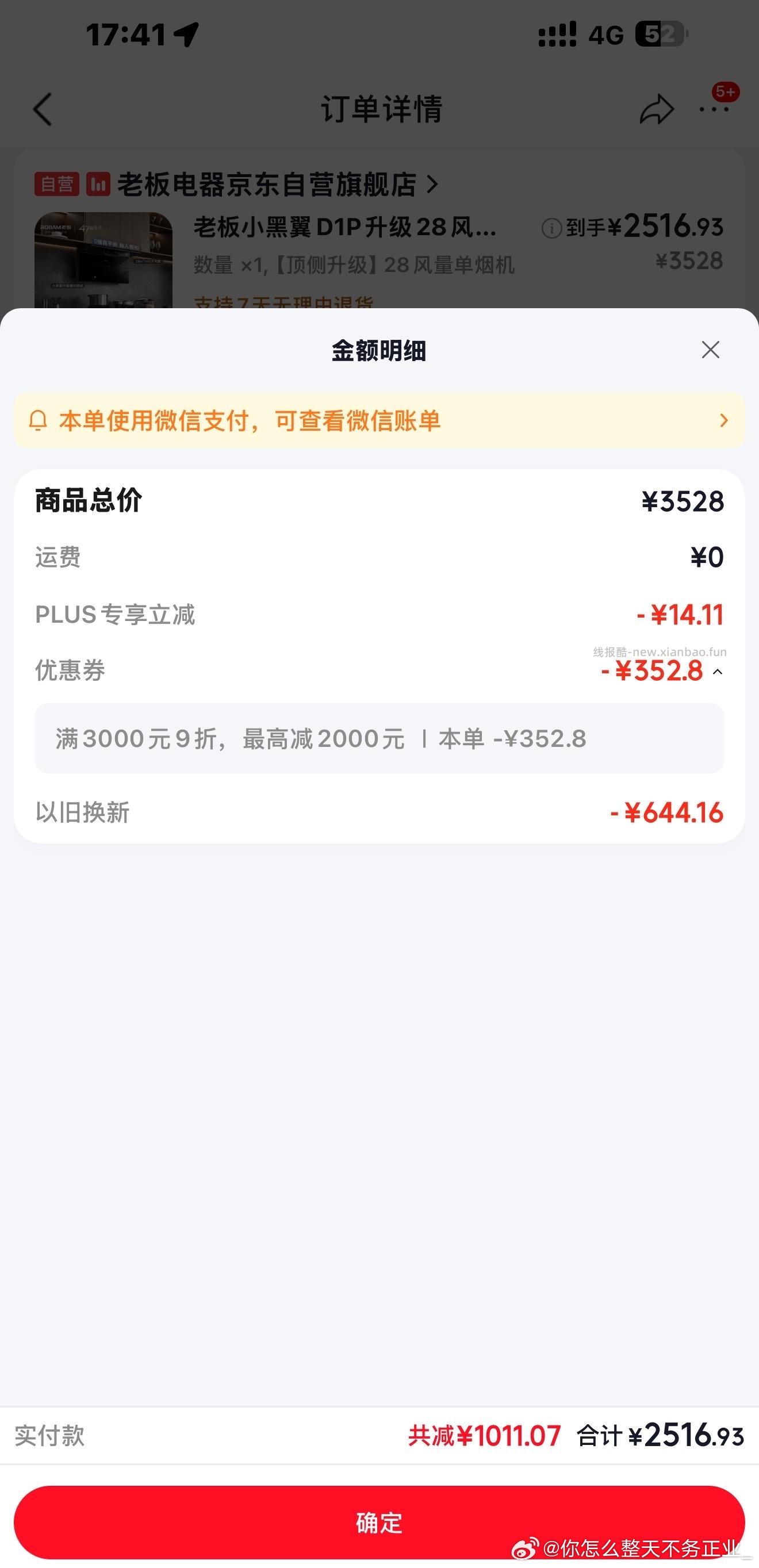759x1568 pixels.
Task: Tap the 商品总价 row
Action: [x=378, y=500]
